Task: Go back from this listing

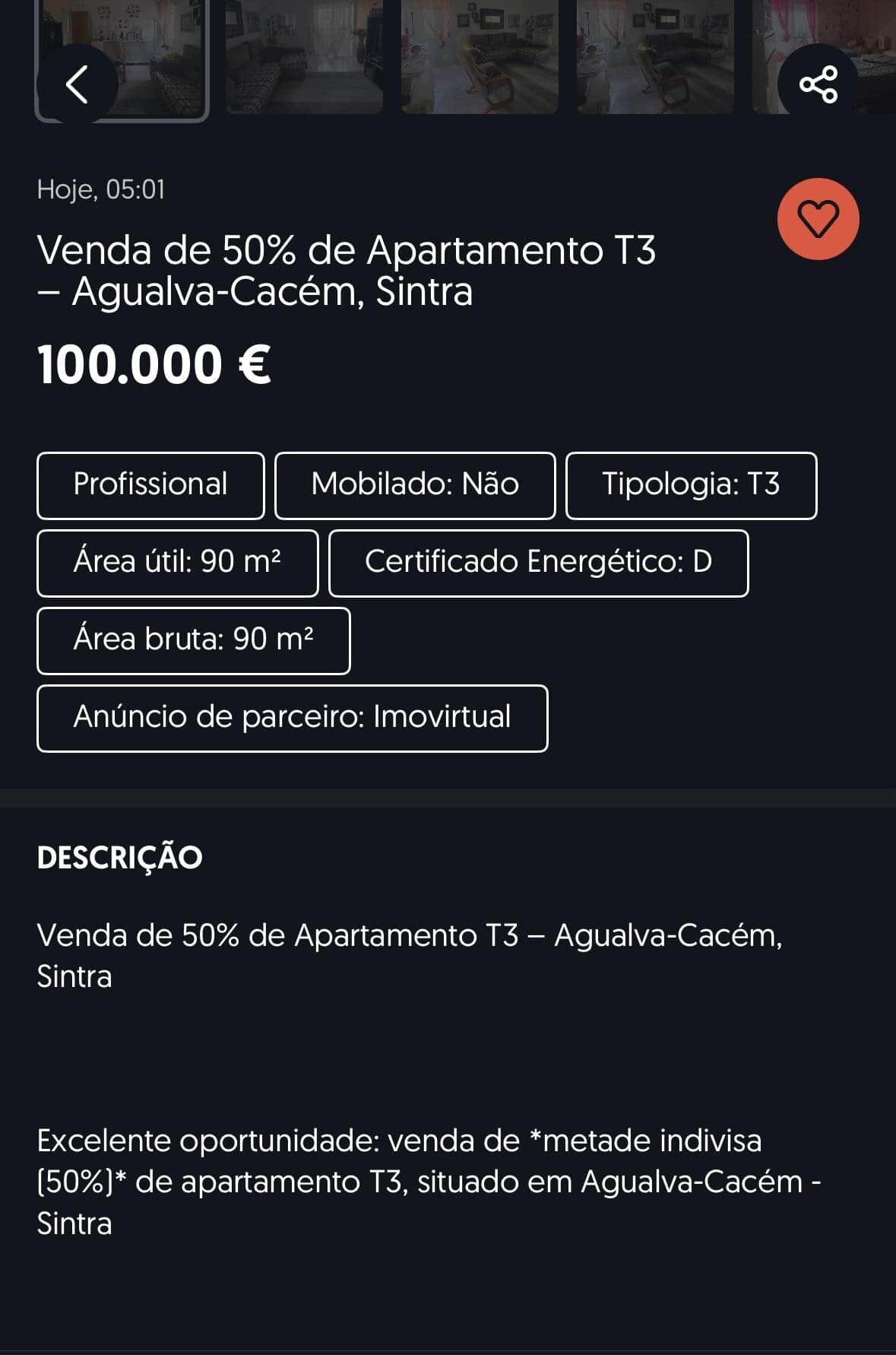Action: (77, 84)
